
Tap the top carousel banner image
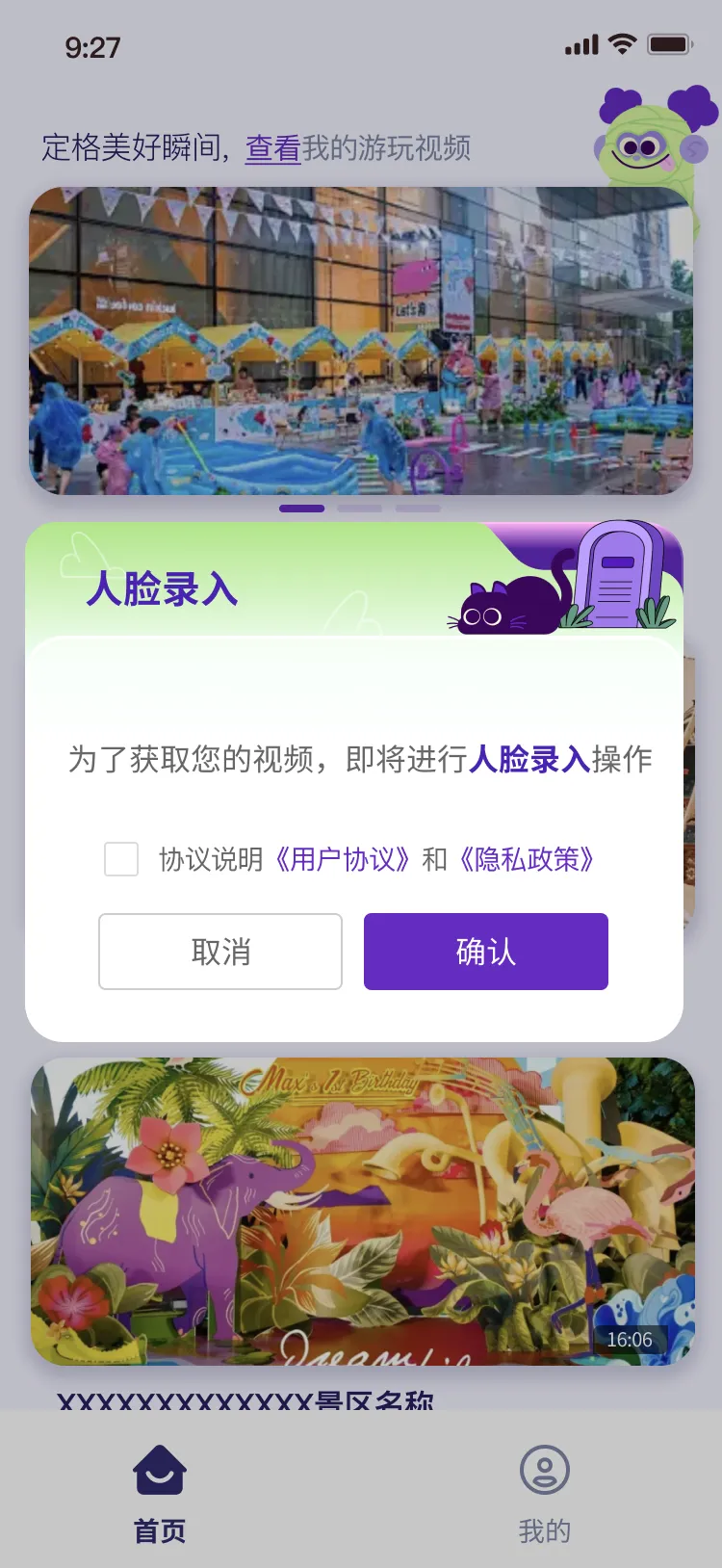[x=361, y=342]
